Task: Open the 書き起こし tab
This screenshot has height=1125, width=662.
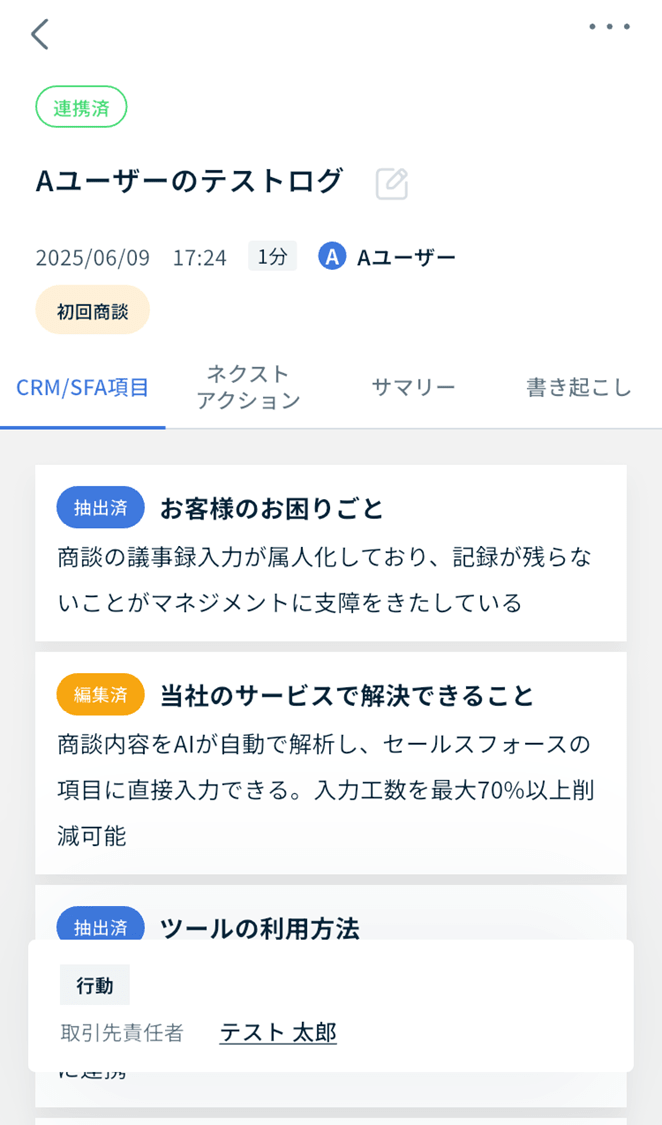Action: click(579, 387)
